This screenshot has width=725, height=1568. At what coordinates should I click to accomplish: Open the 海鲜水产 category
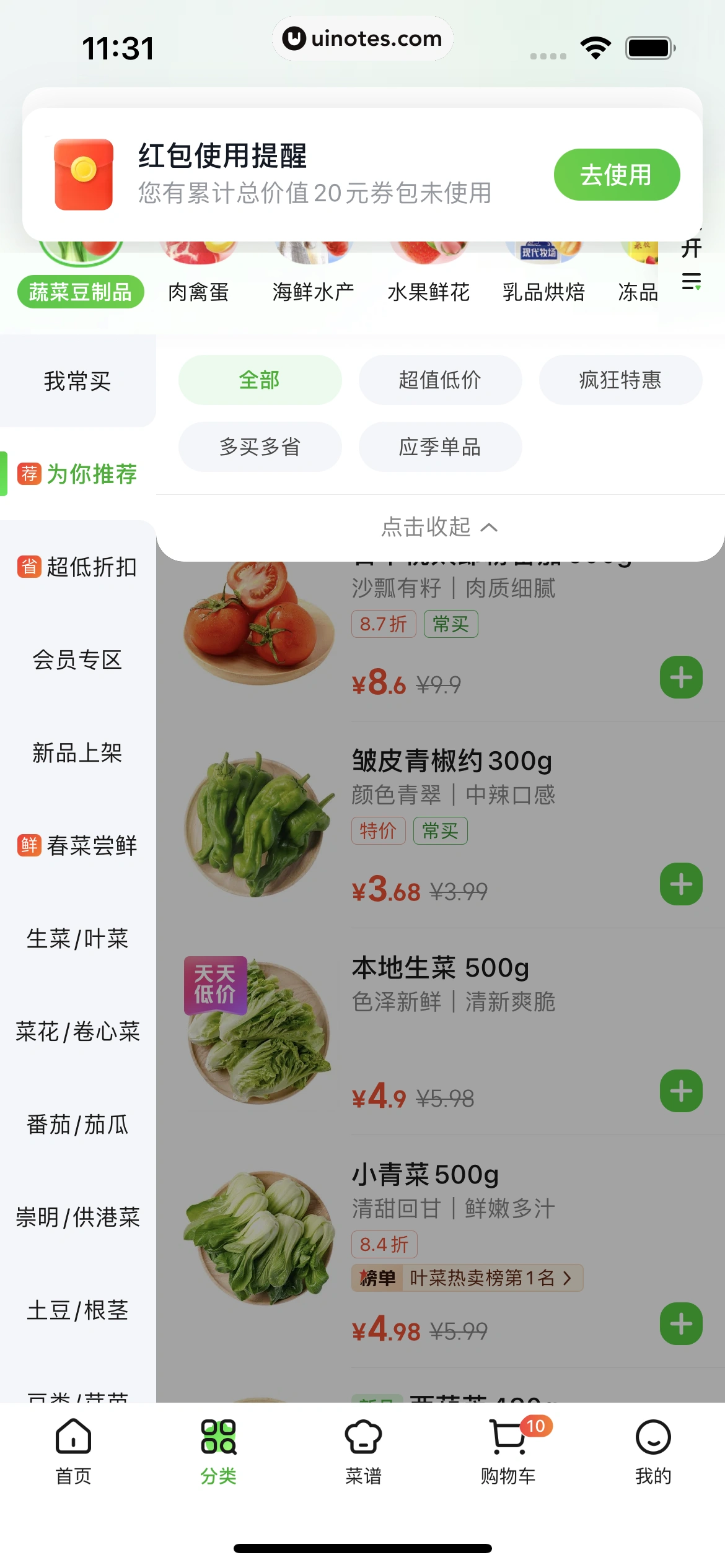(x=313, y=291)
